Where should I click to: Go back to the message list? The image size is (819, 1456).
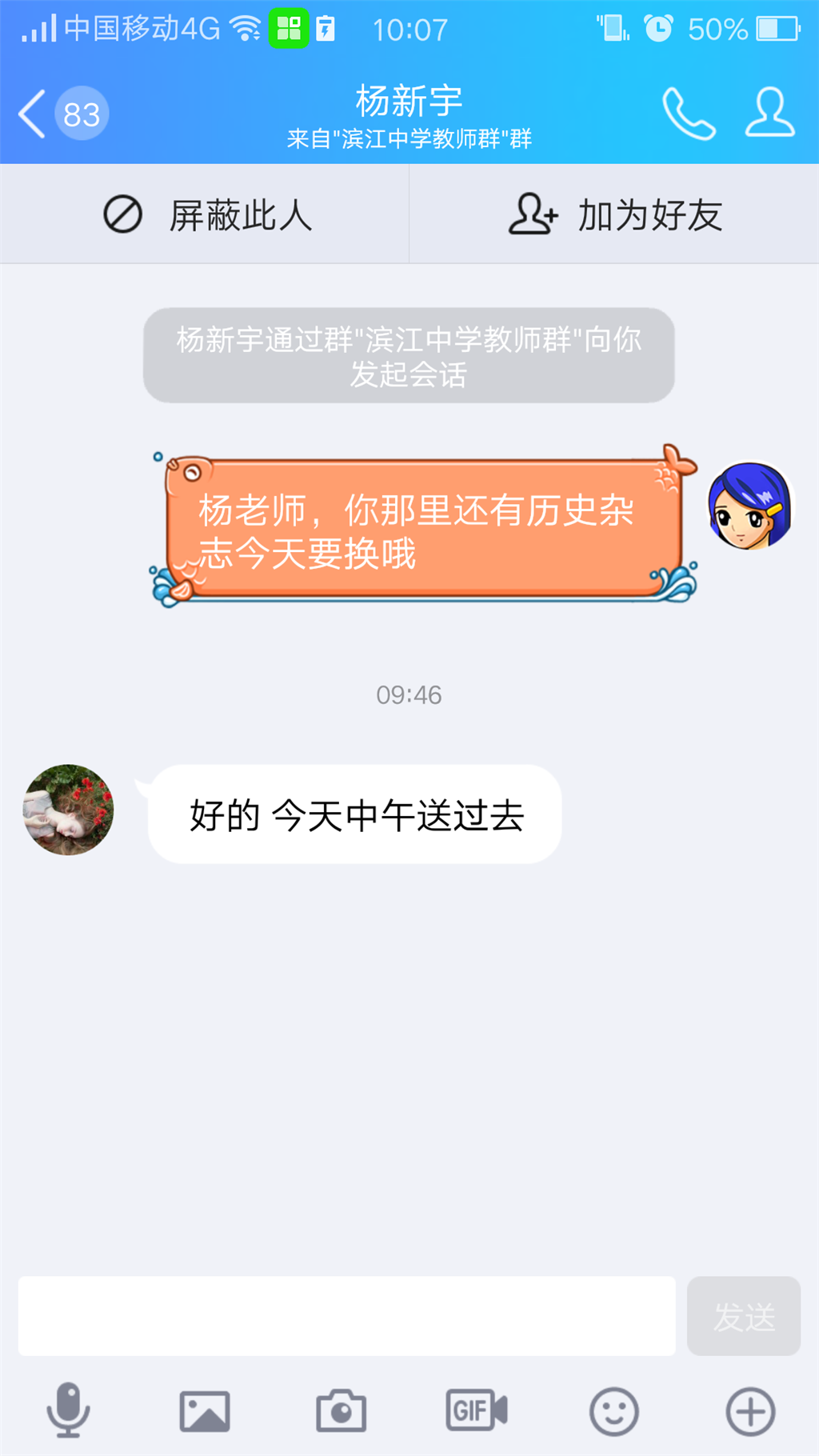coord(34,114)
